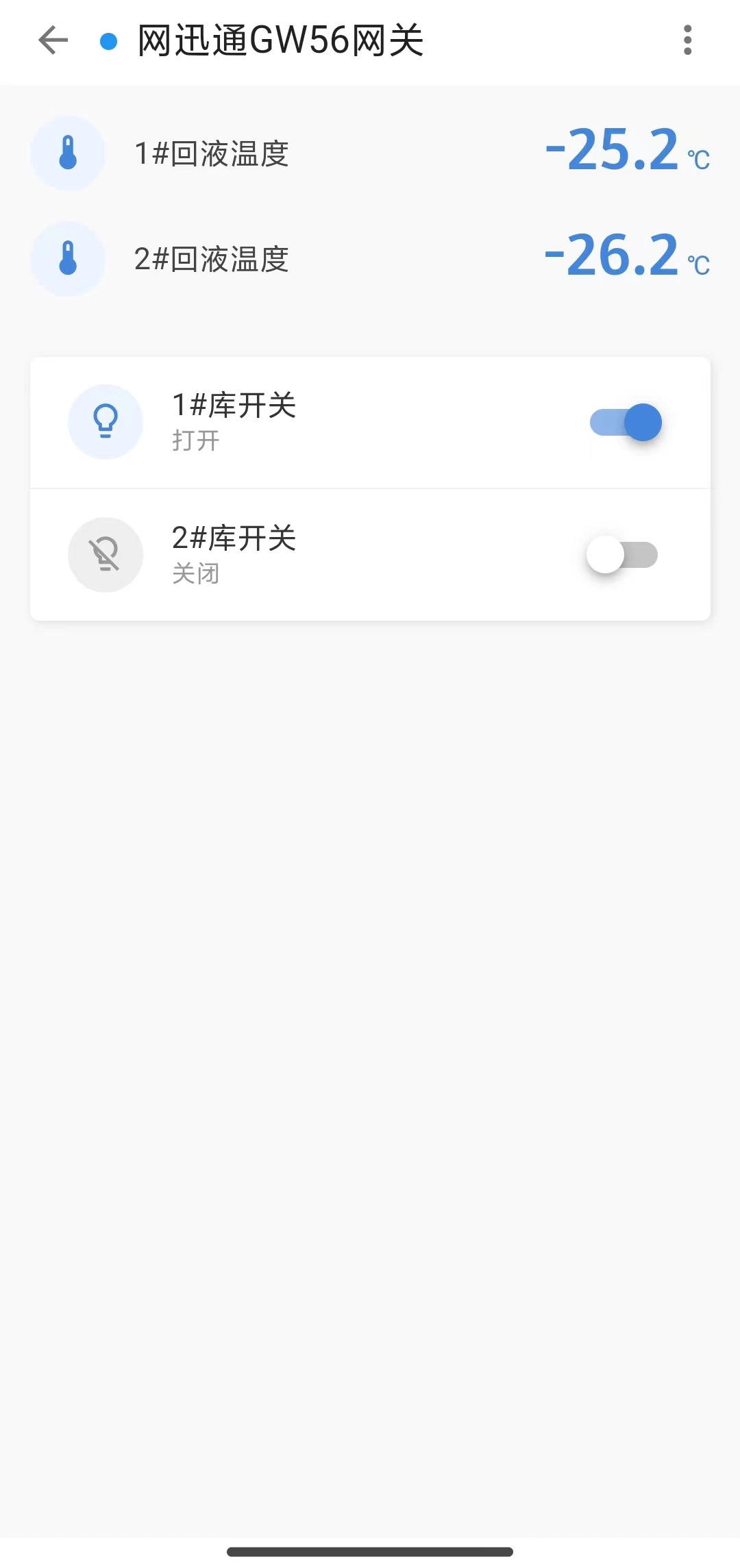Screen dimensions: 740x1568
Task: Tap the off bulb icon for 2#库开关
Action: click(x=105, y=555)
